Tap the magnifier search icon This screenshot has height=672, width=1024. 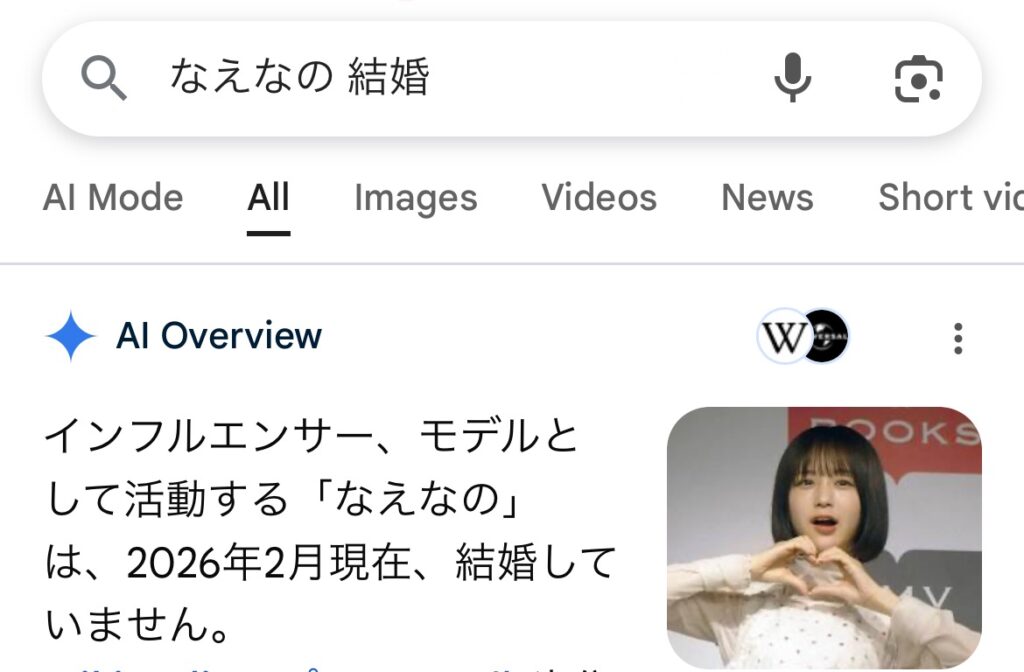click(x=104, y=78)
